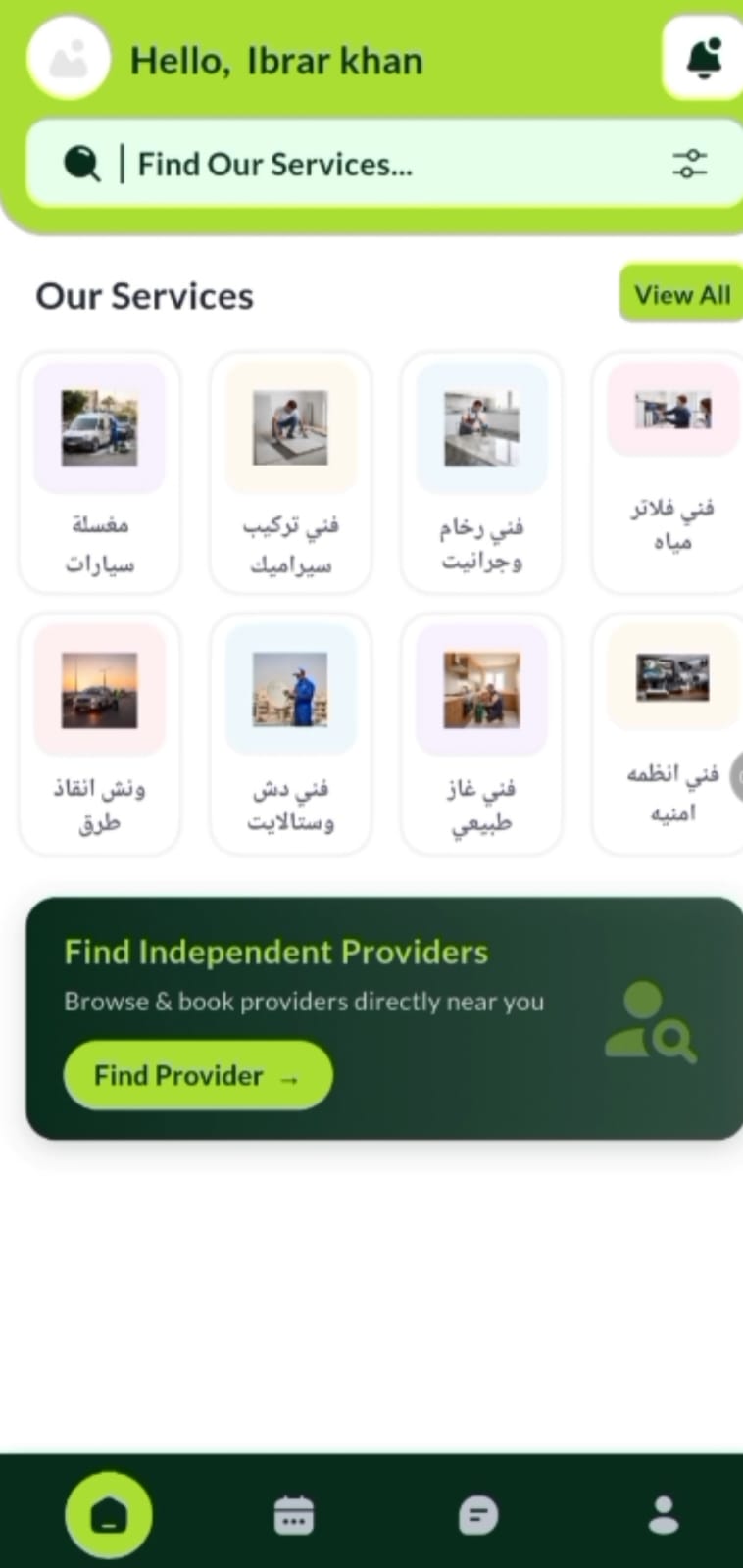This screenshot has width=743, height=1568.
Task: Open the مغسلة سيارات service card
Action: coord(99,472)
